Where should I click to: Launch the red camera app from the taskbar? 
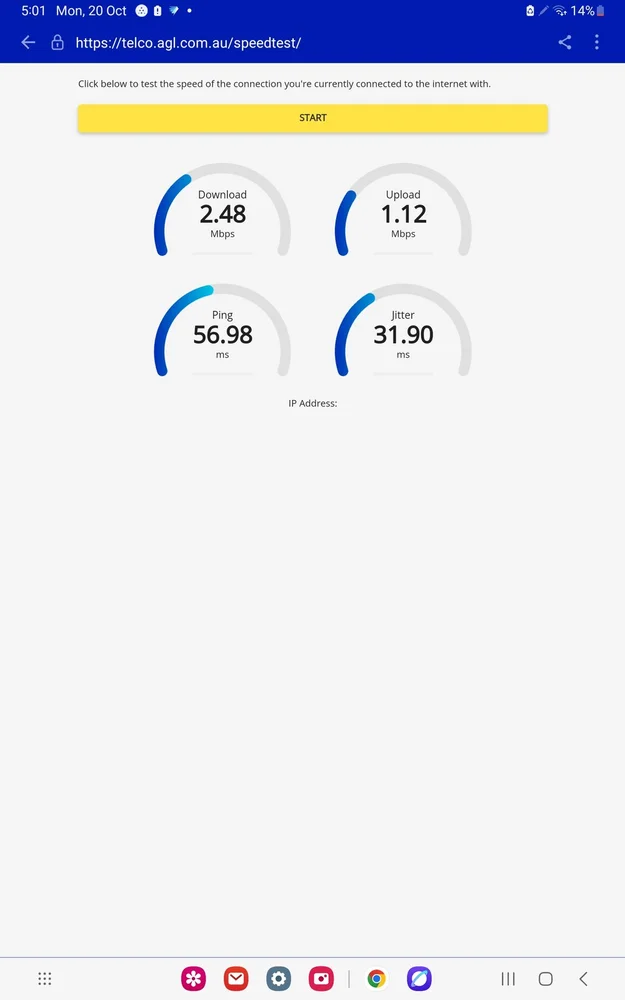[321, 979]
